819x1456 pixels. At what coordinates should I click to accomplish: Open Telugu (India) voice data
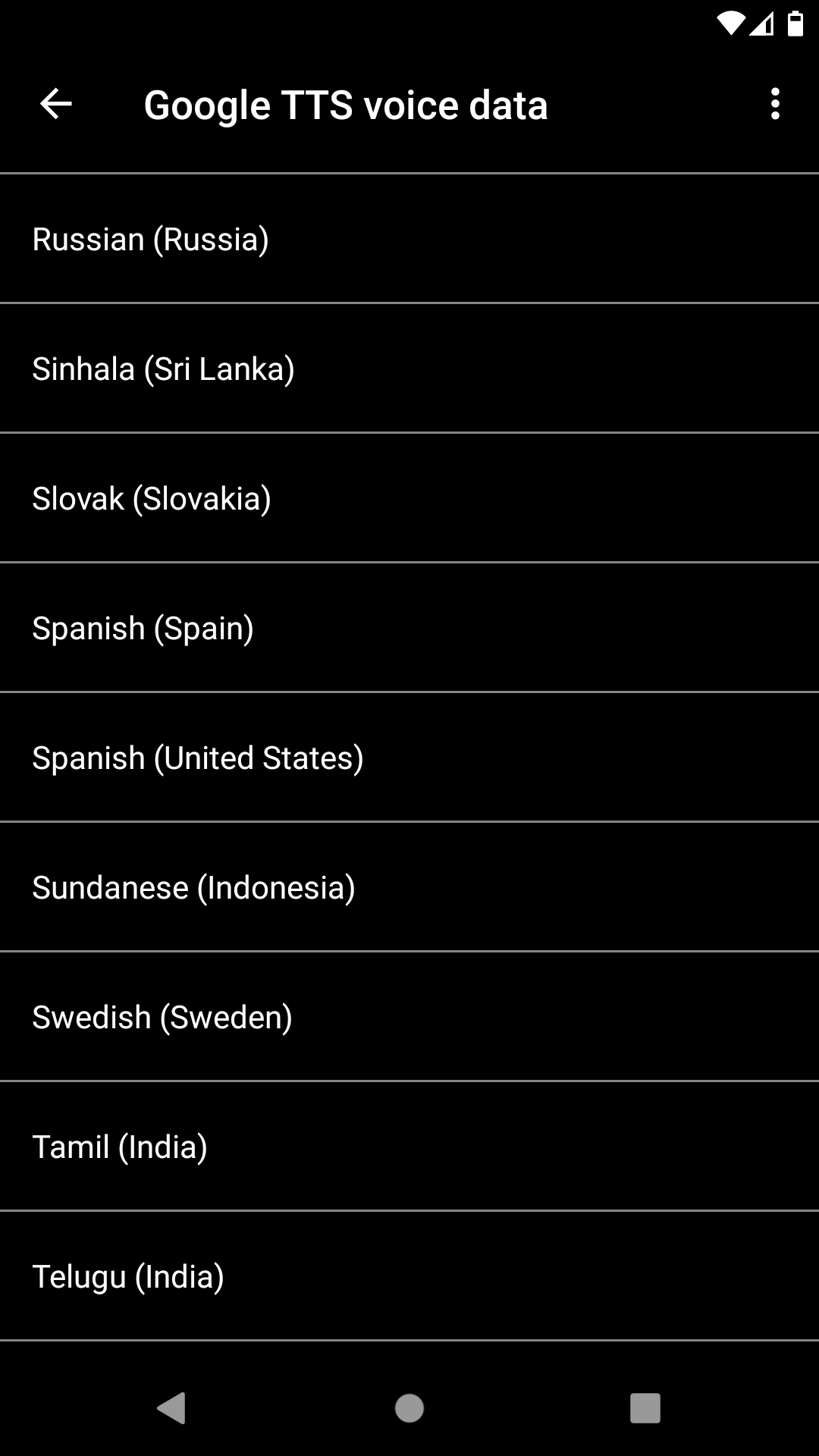(x=409, y=1276)
